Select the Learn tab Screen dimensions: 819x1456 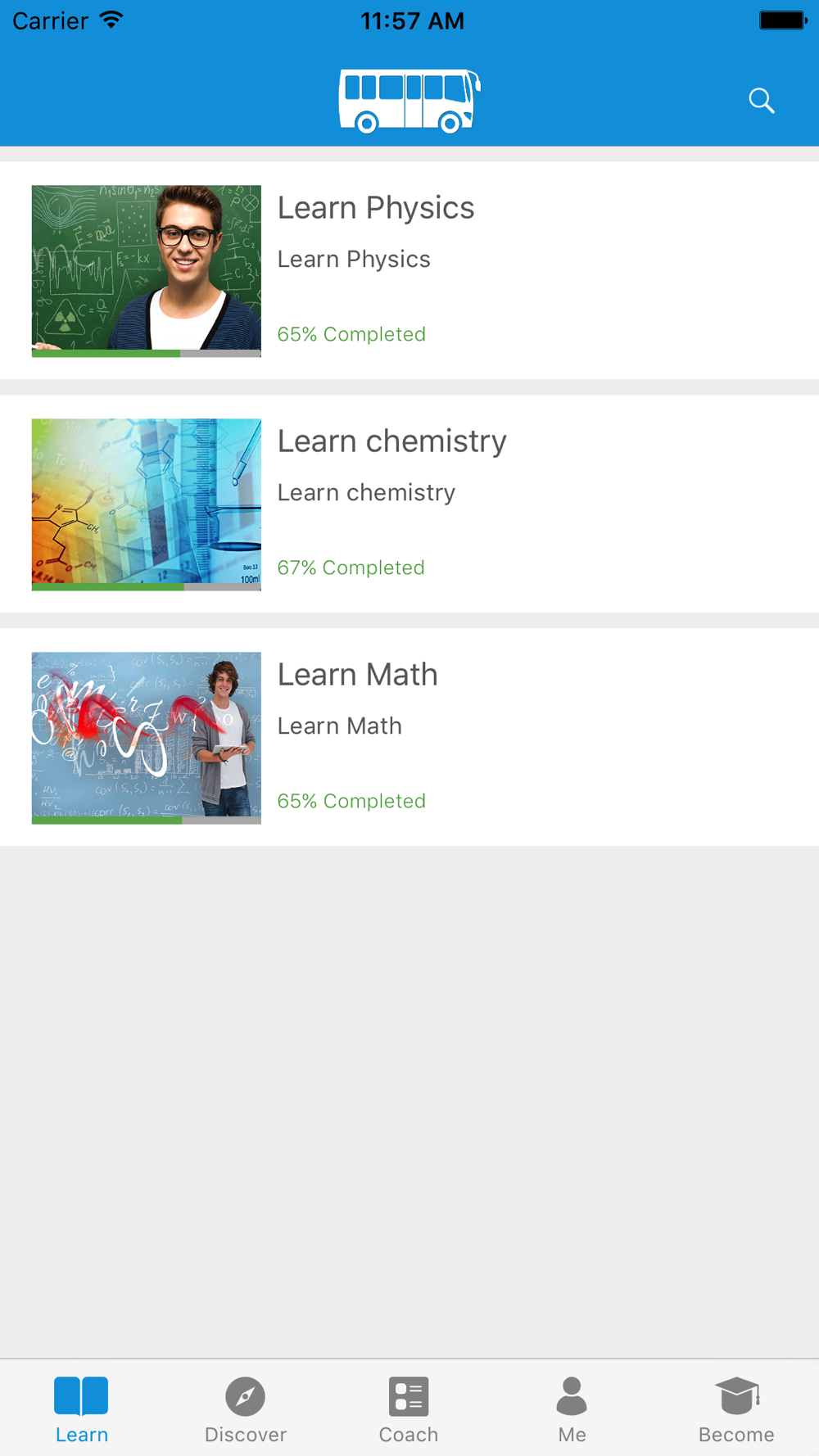tap(82, 1410)
